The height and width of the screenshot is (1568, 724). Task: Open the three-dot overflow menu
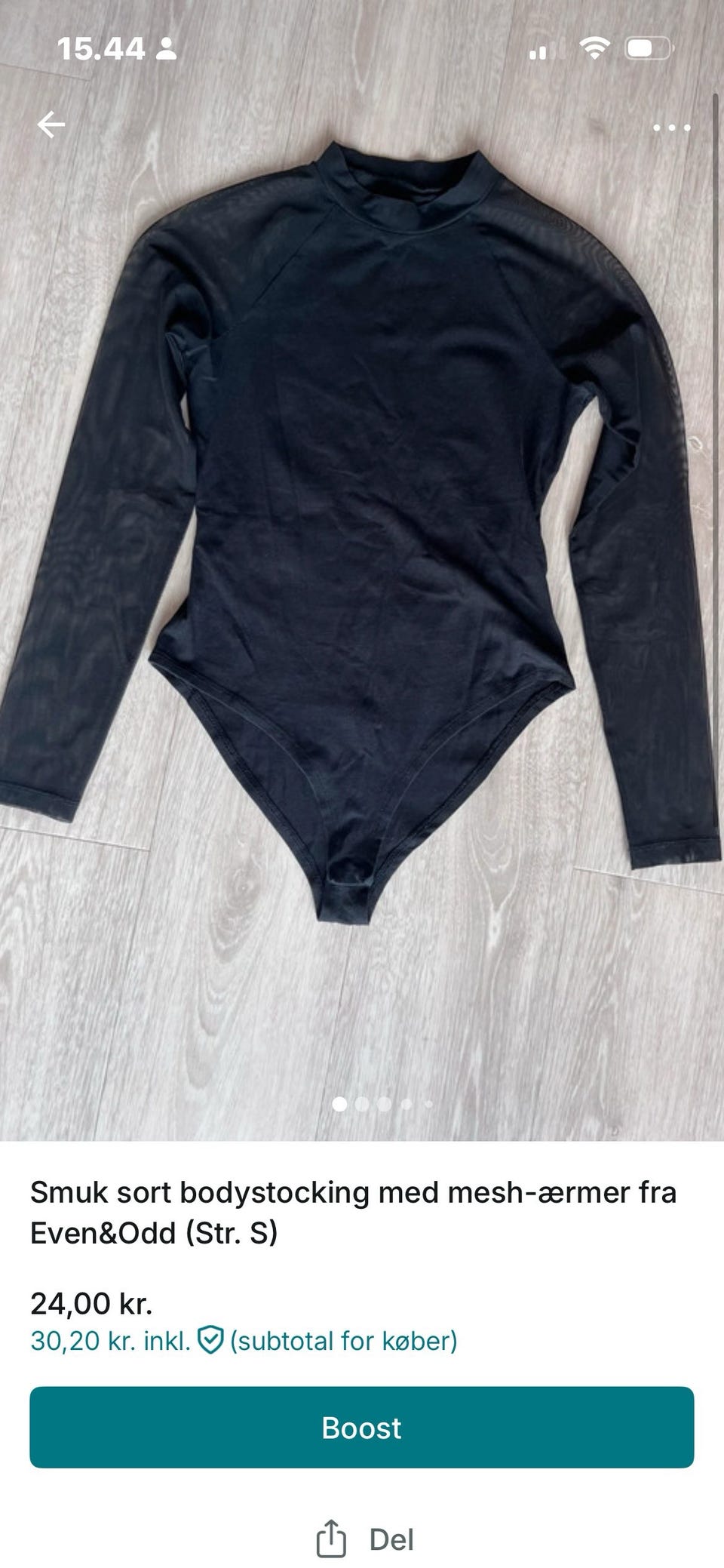671,128
